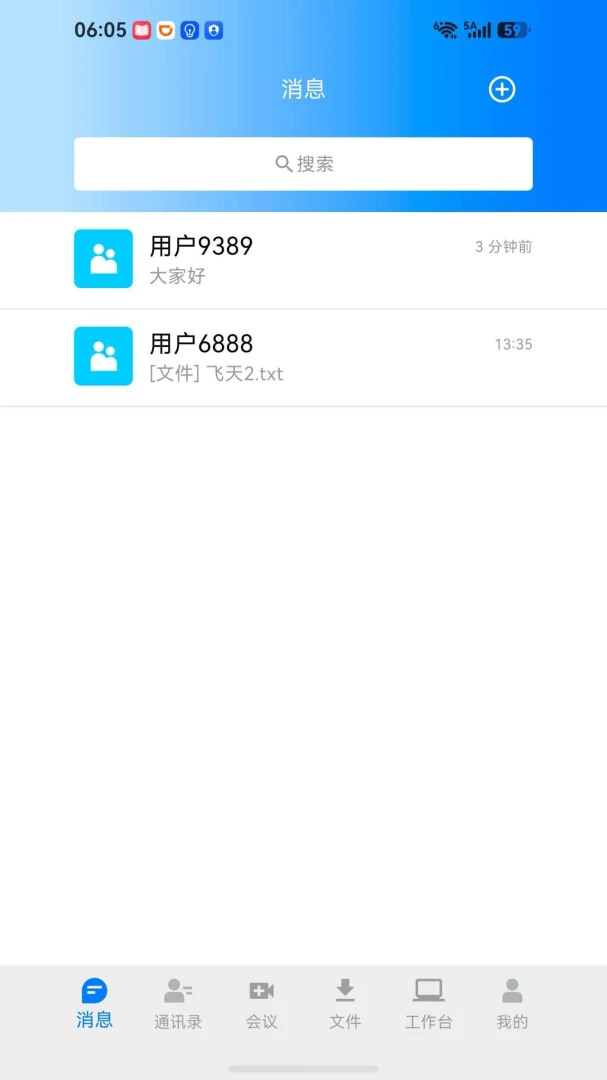Switch to the 文件 tab

pos(345,1004)
